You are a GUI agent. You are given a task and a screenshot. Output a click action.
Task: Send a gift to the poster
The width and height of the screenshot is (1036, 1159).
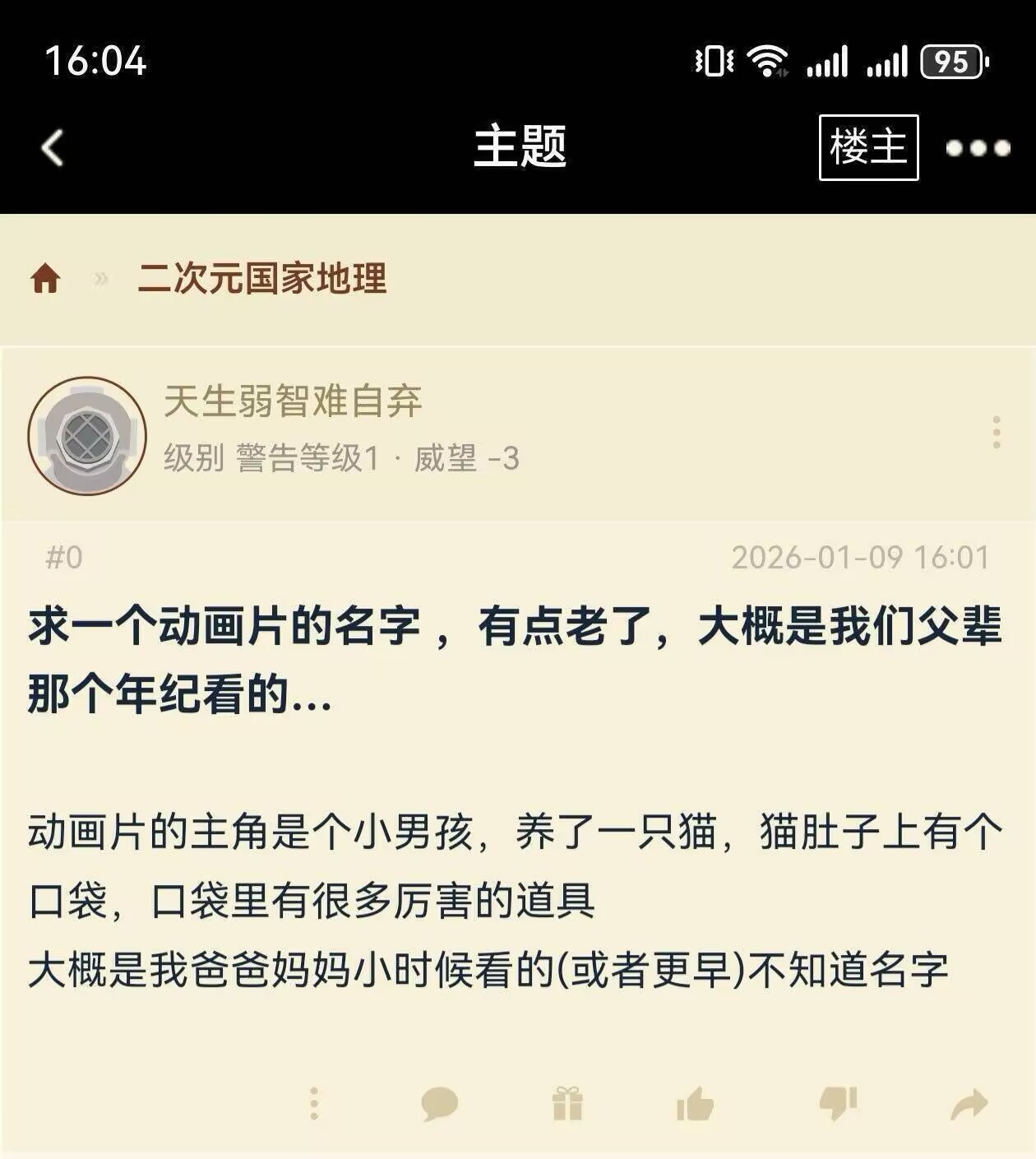[567, 1104]
